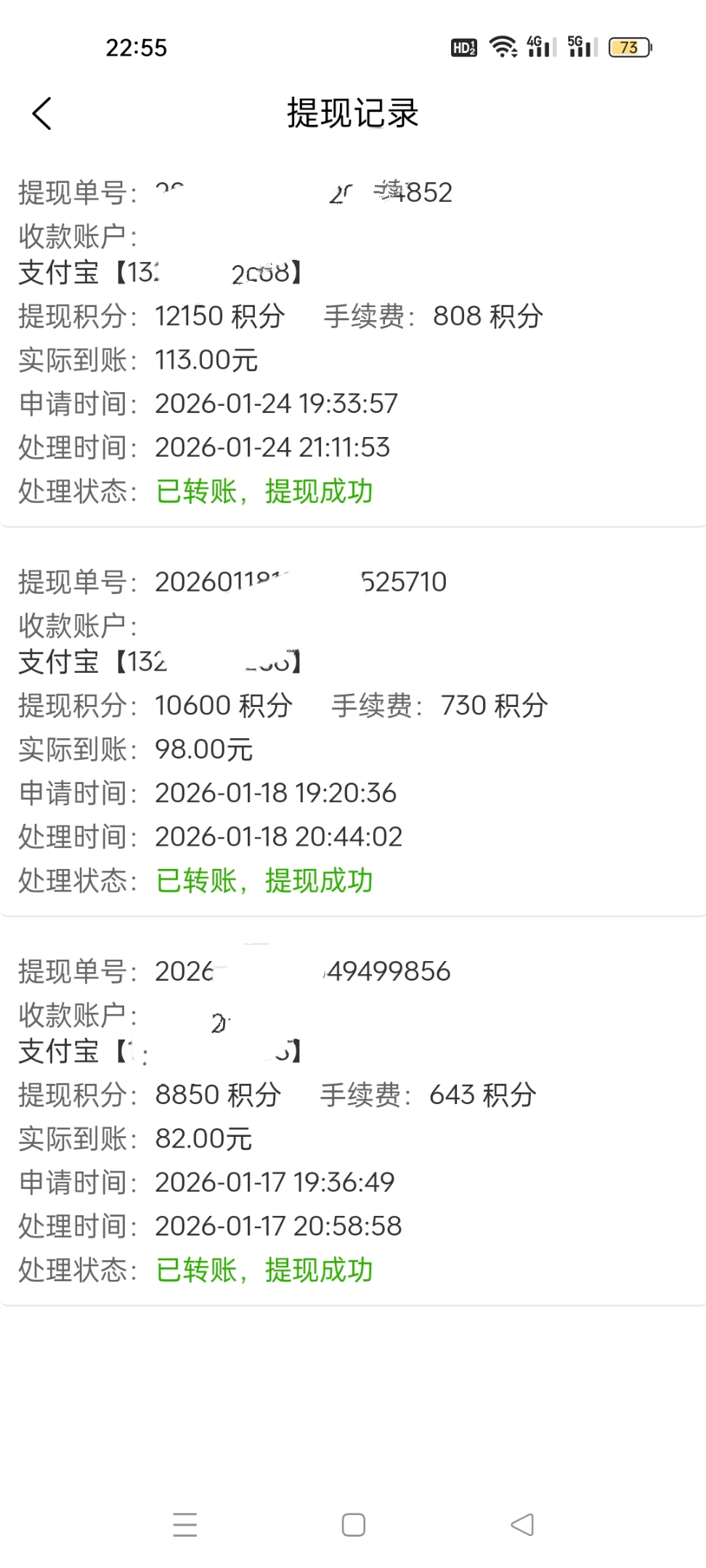
Task: Open recent apps from the navigation bar
Action: coord(185,1524)
